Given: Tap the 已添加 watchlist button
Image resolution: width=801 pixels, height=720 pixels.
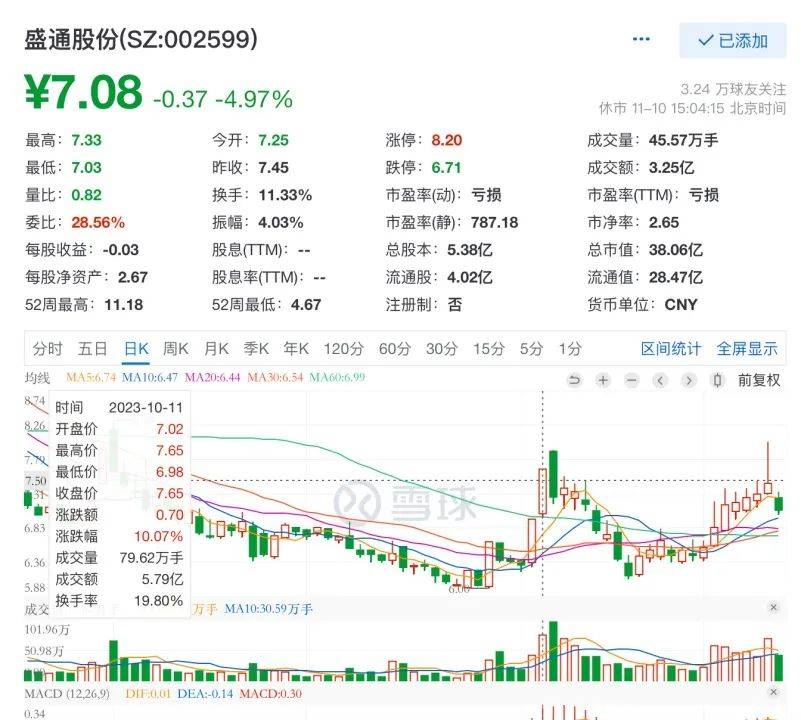Looking at the screenshot, I should pos(733,41).
